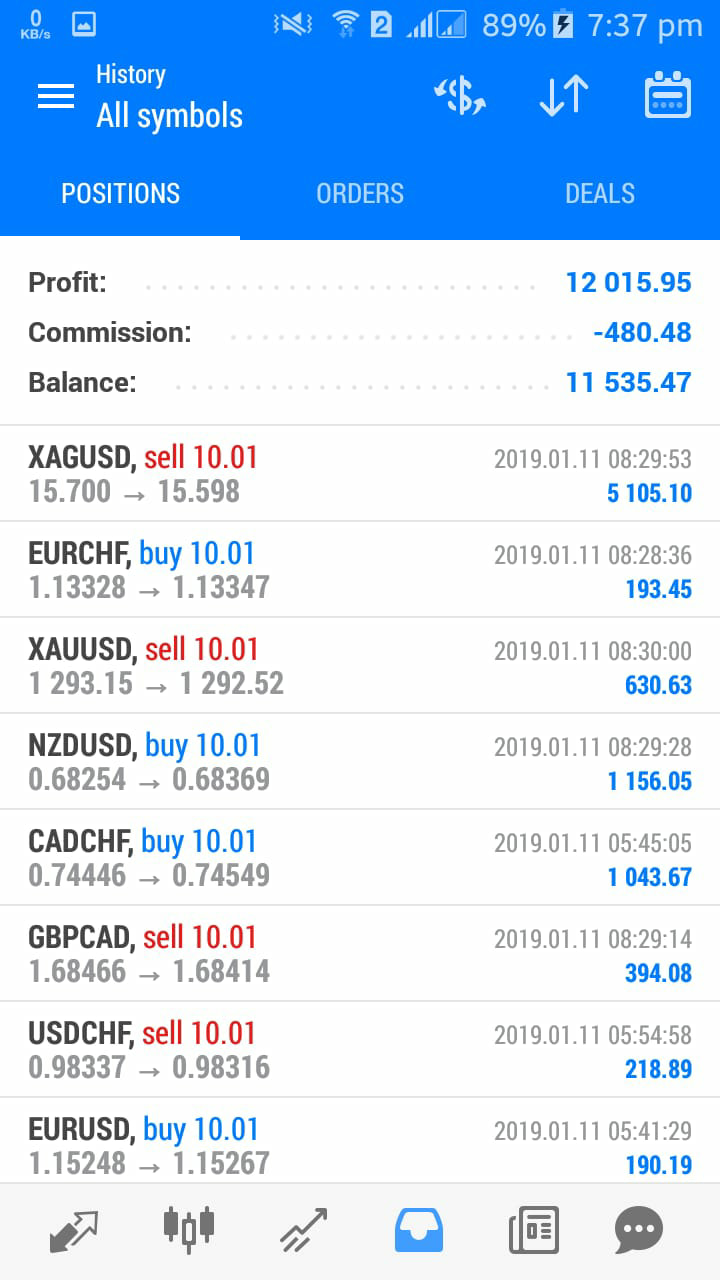720x1280 pixels.
Task: Open the sort arrows option
Action: 563,96
